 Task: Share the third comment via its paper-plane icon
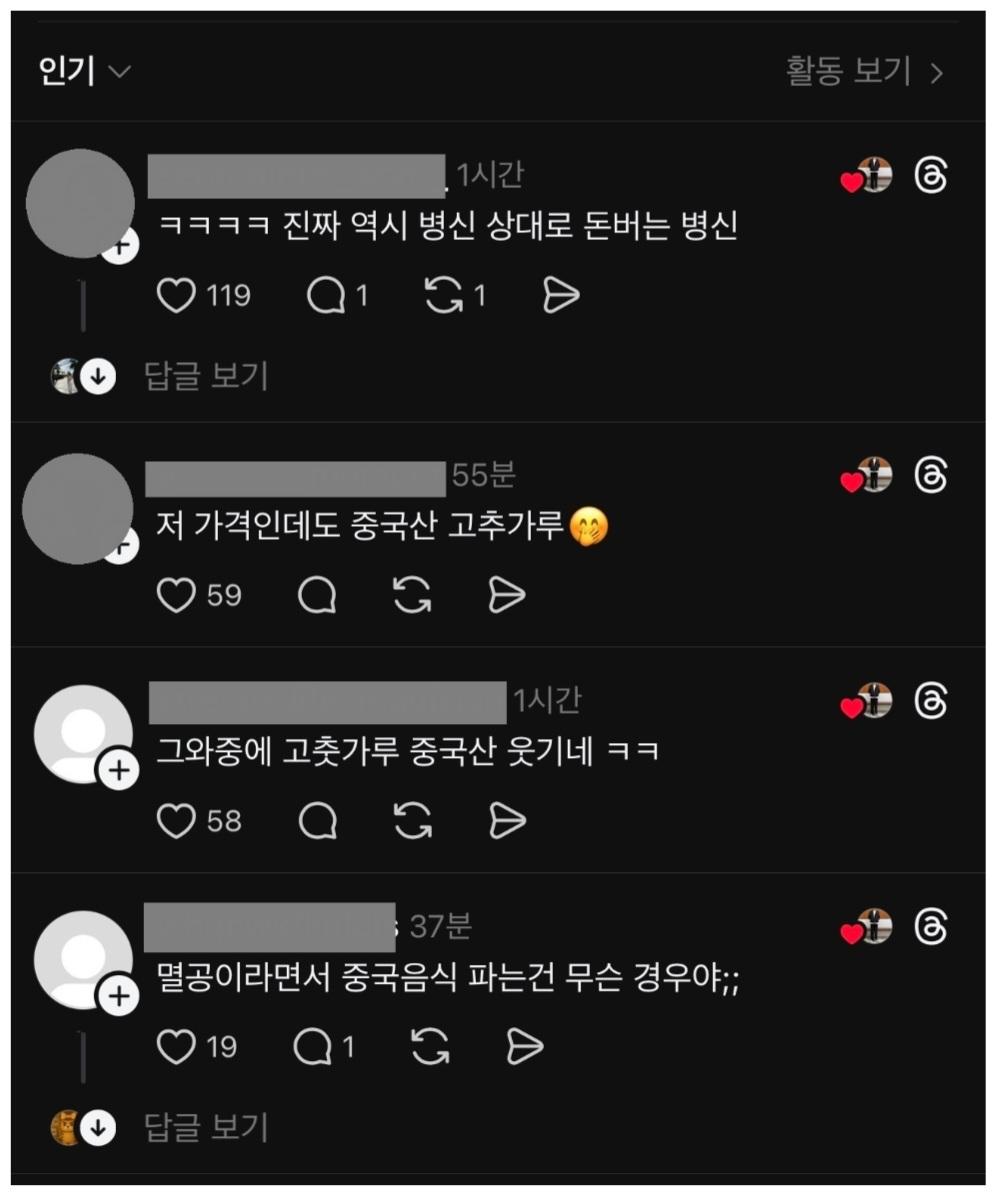[x=506, y=820]
